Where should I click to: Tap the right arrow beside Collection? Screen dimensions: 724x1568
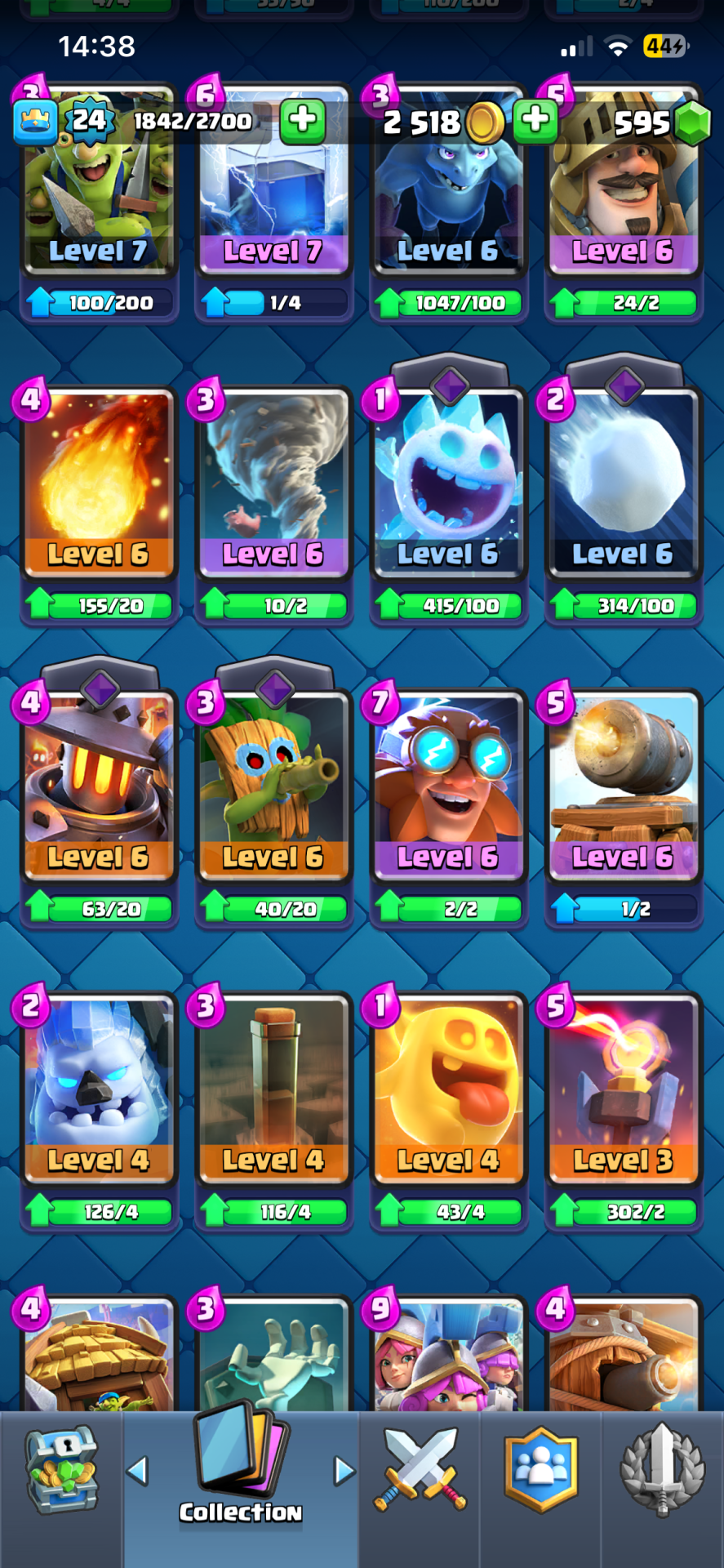point(344,1471)
